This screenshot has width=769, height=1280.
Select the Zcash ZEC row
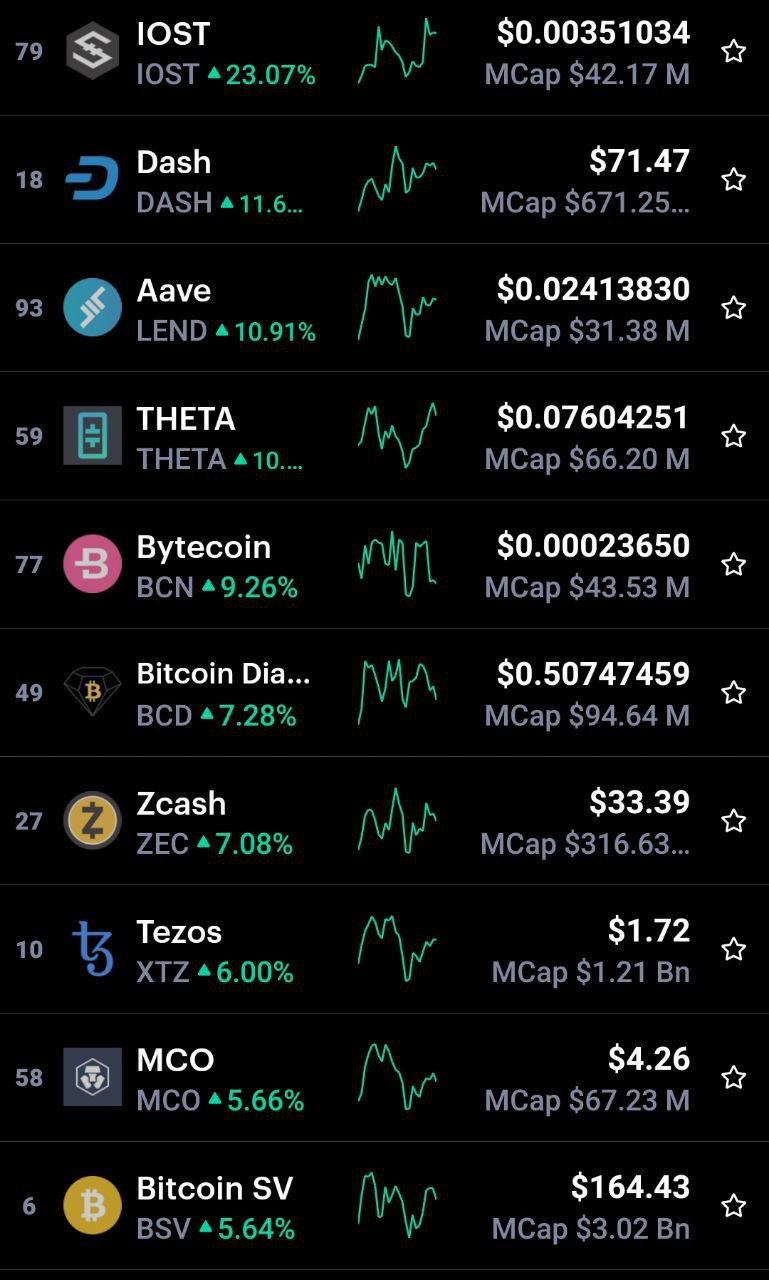384,821
